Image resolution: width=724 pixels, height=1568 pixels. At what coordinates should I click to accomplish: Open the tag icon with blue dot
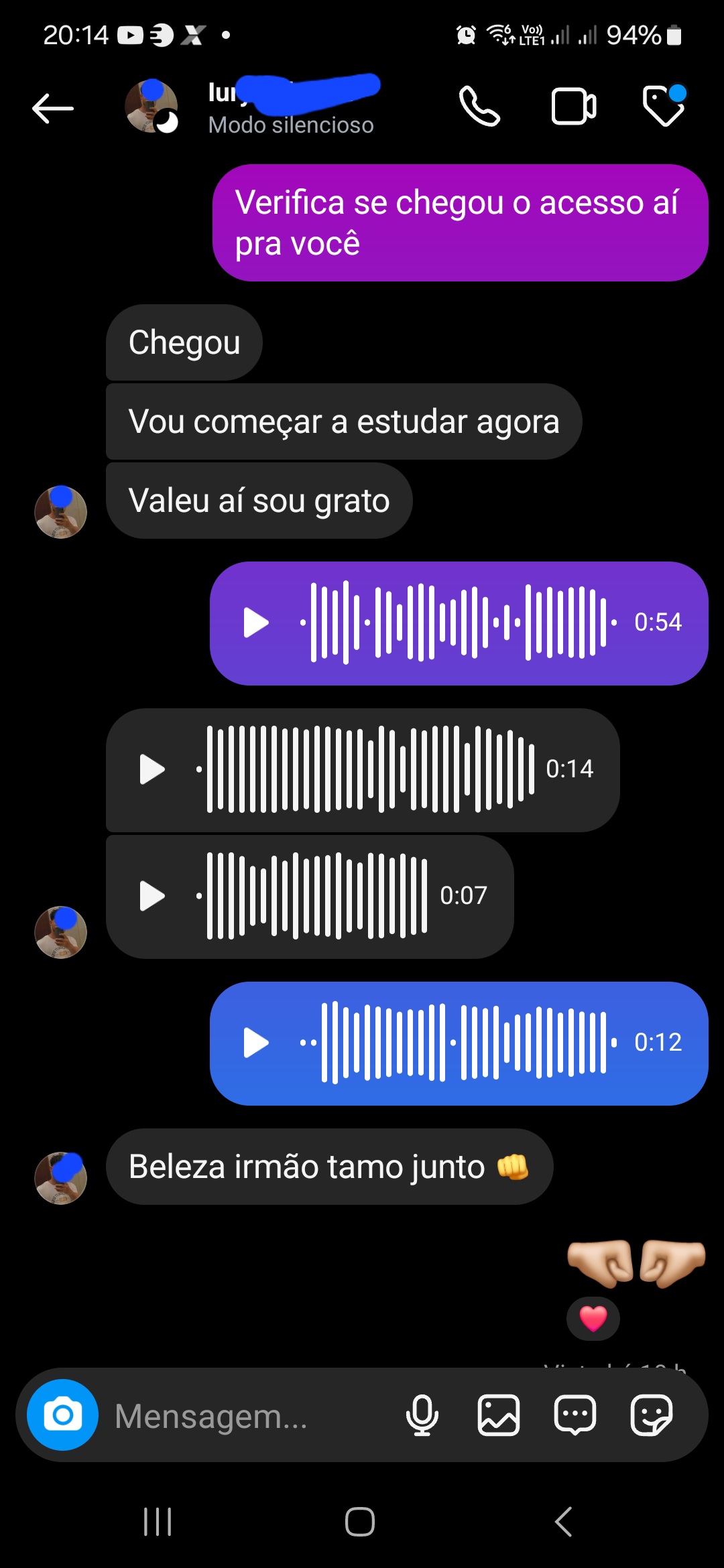664,106
